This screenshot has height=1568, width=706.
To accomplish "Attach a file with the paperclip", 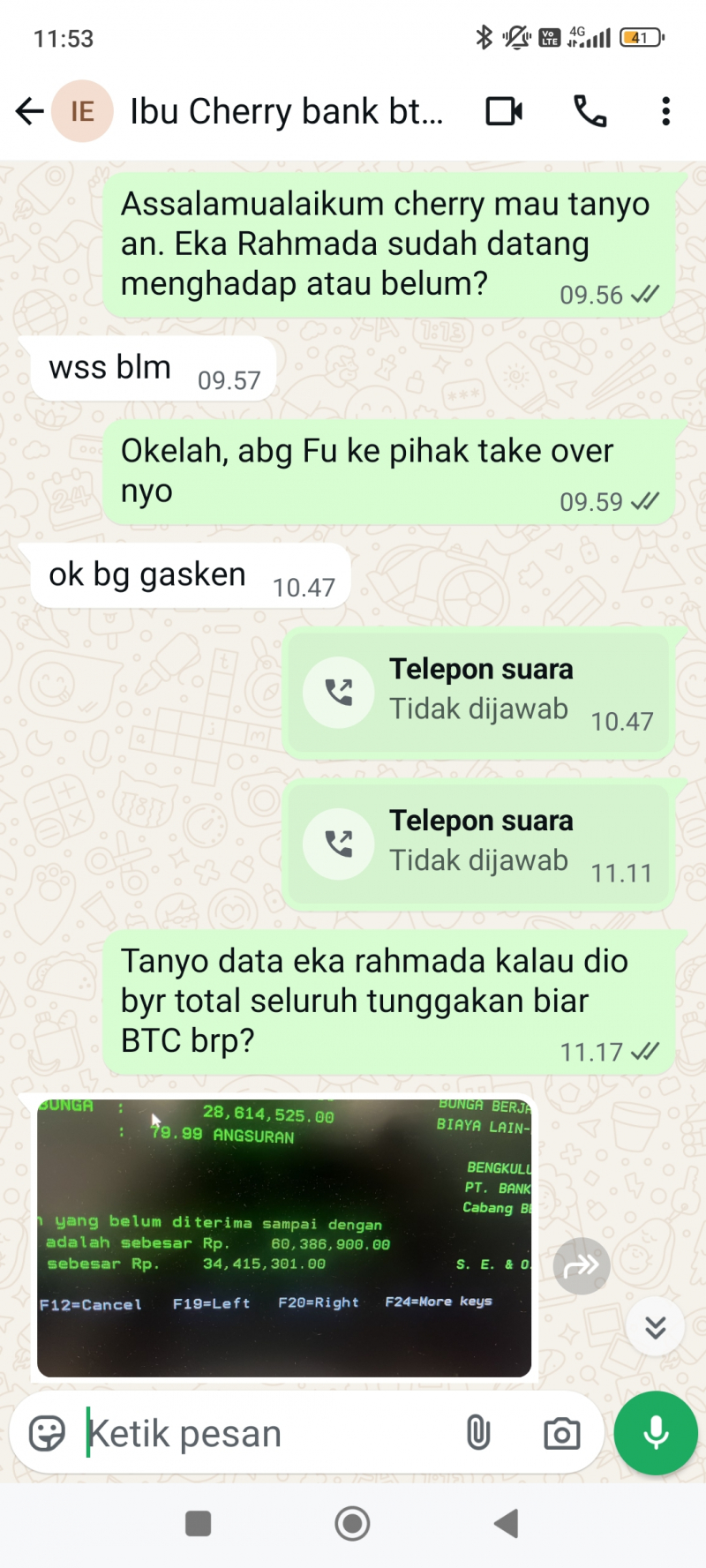I will coord(477,1433).
